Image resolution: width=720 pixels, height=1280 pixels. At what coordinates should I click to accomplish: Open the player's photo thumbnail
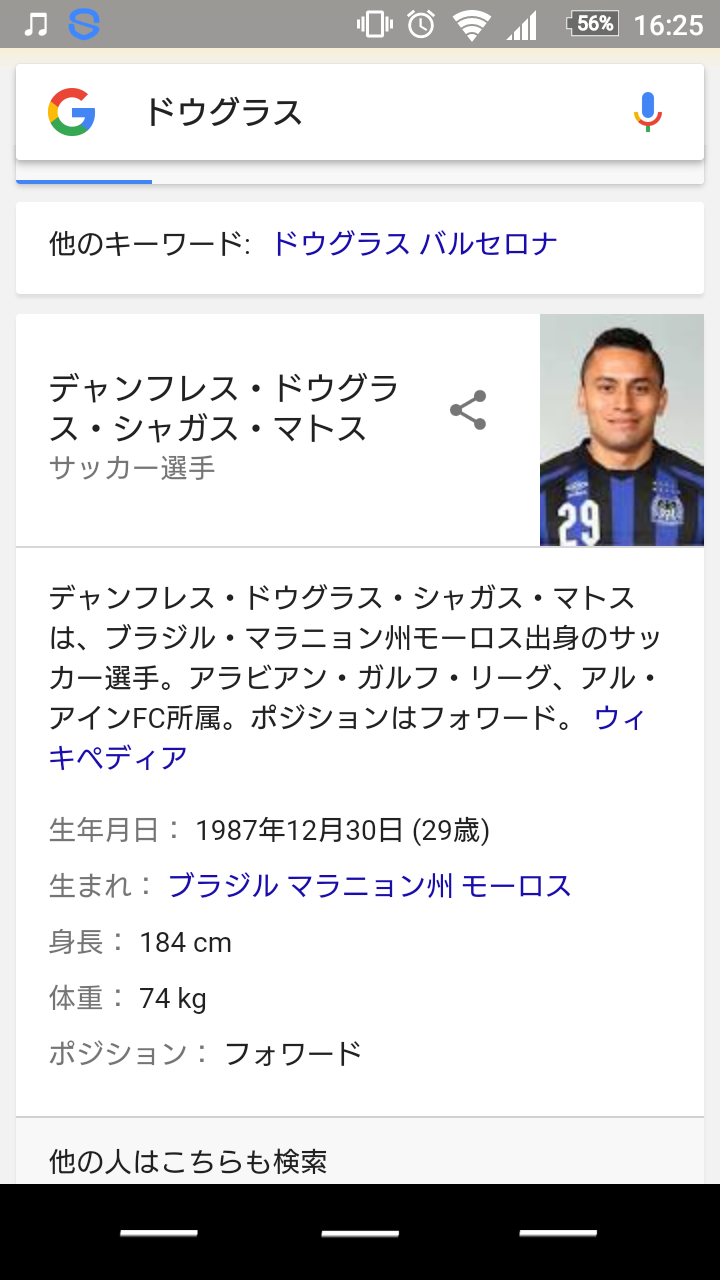pos(621,430)
